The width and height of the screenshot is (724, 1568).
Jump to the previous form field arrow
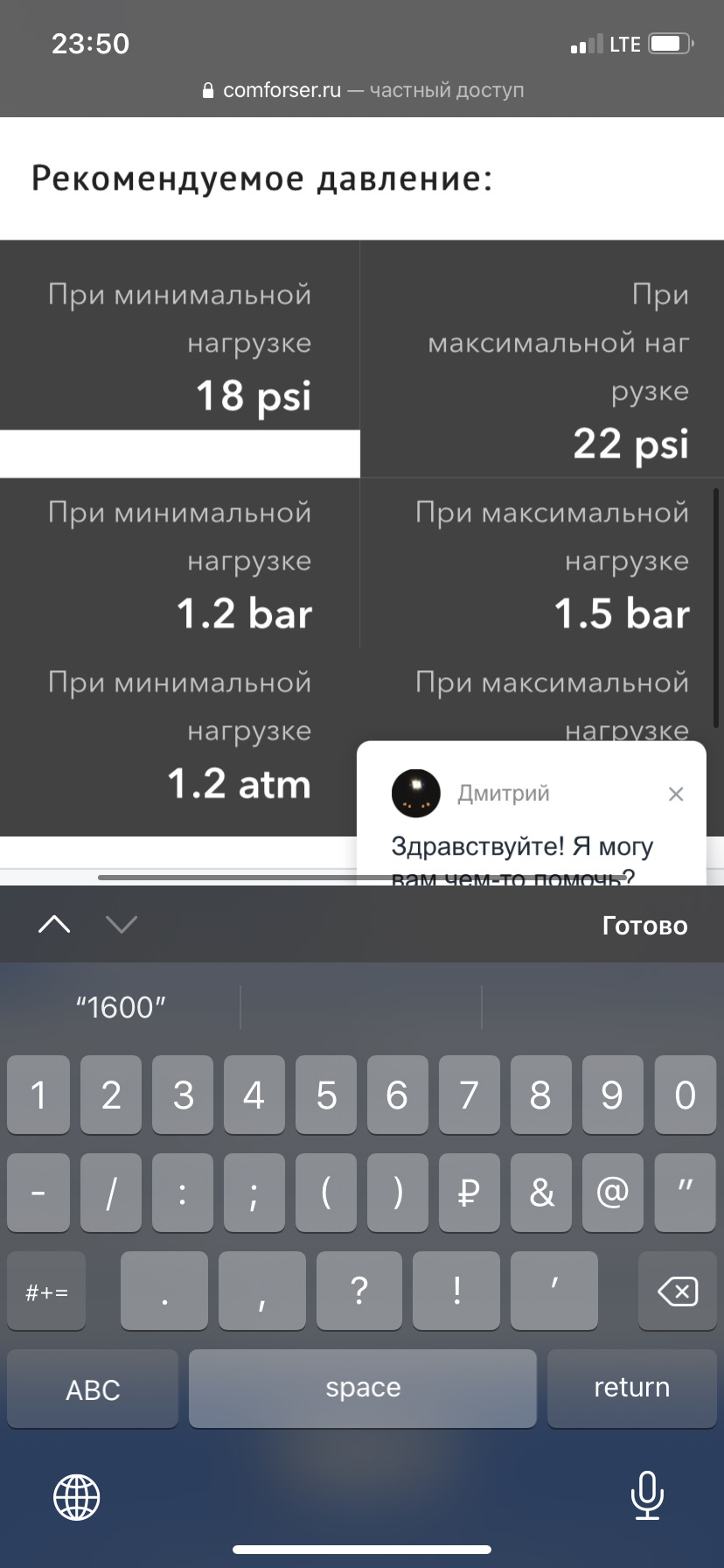[x=54, y=924]
